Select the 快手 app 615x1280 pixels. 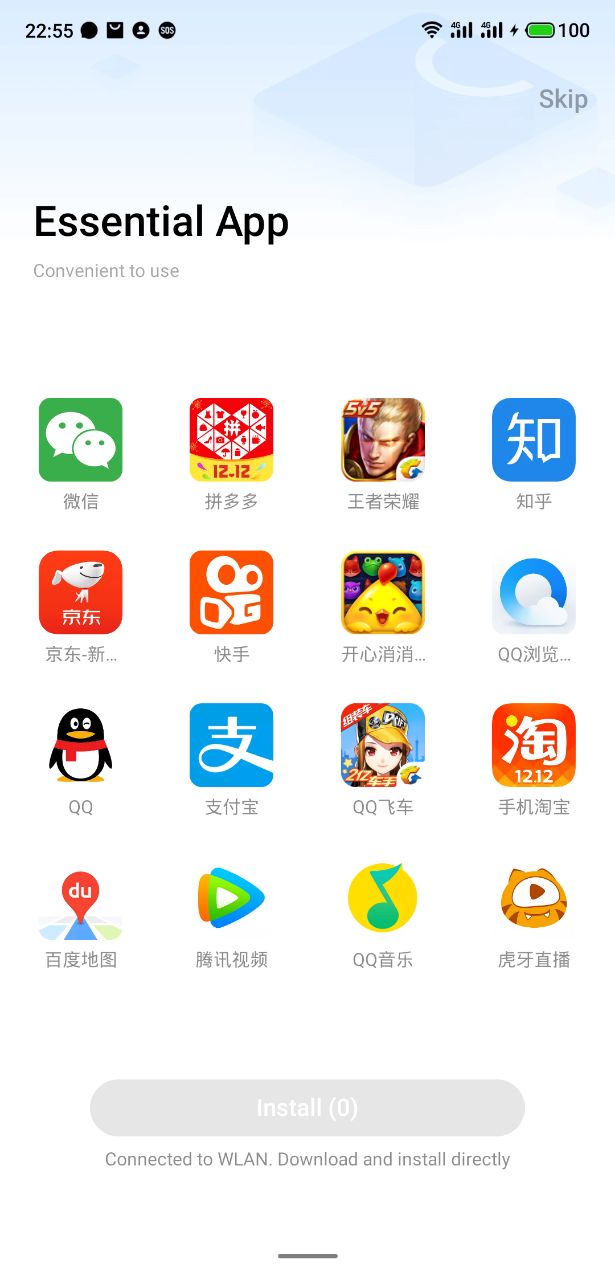[x=231, y=592]
